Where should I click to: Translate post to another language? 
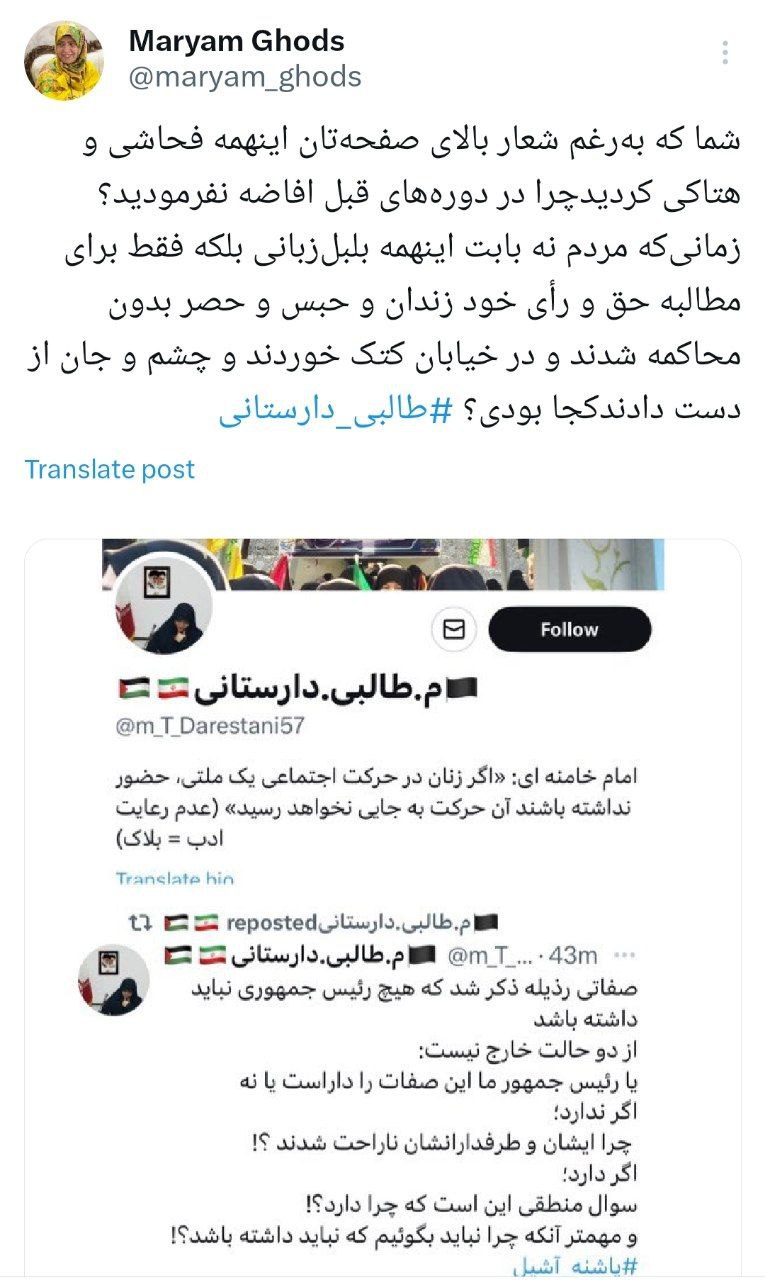coord(110,469)
